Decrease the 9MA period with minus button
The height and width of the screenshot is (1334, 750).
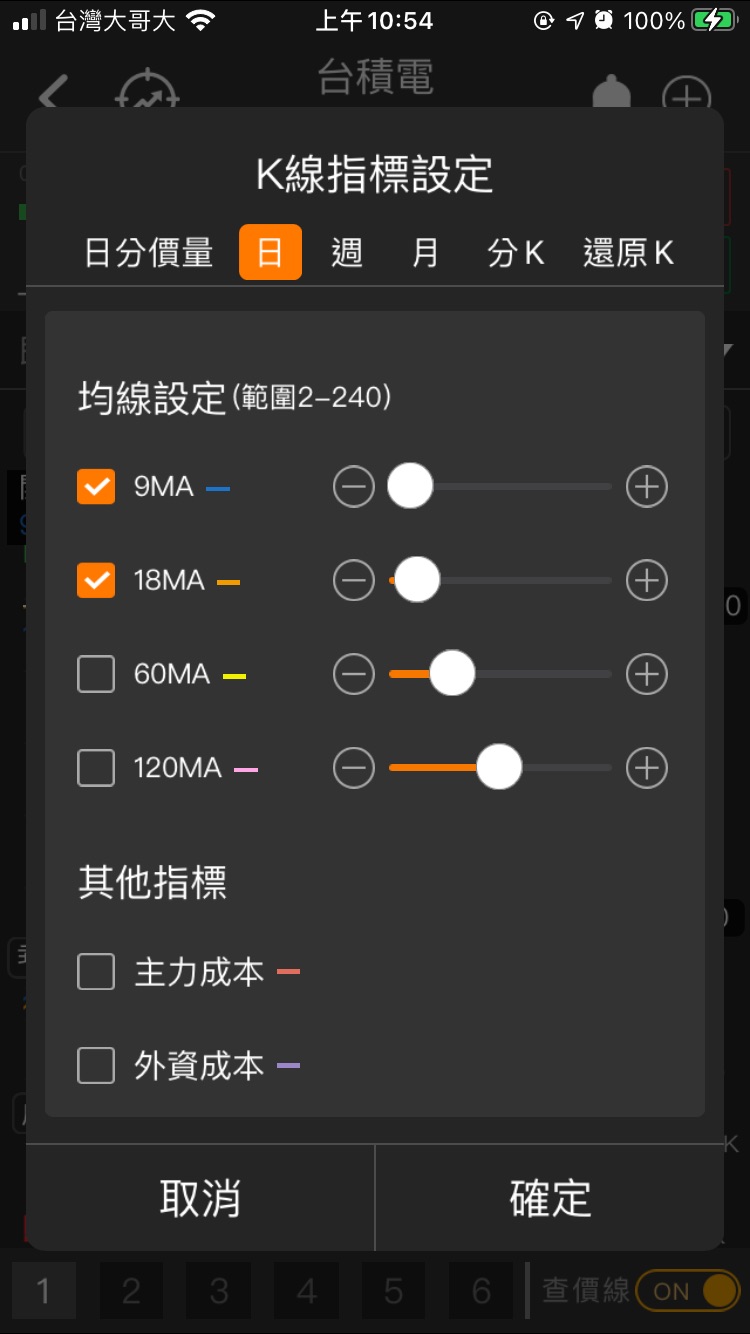pos(354,487)
